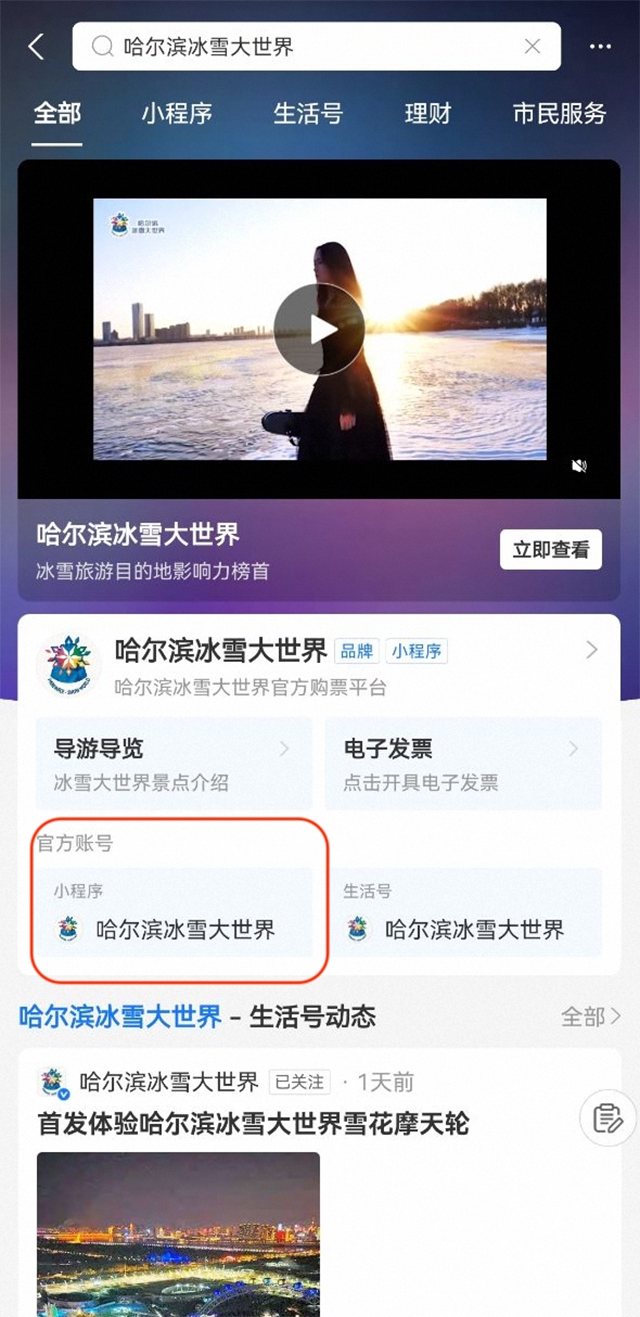Switch to the 小程序 tab
640x1317 pixels.
click(x=177, y=113)
